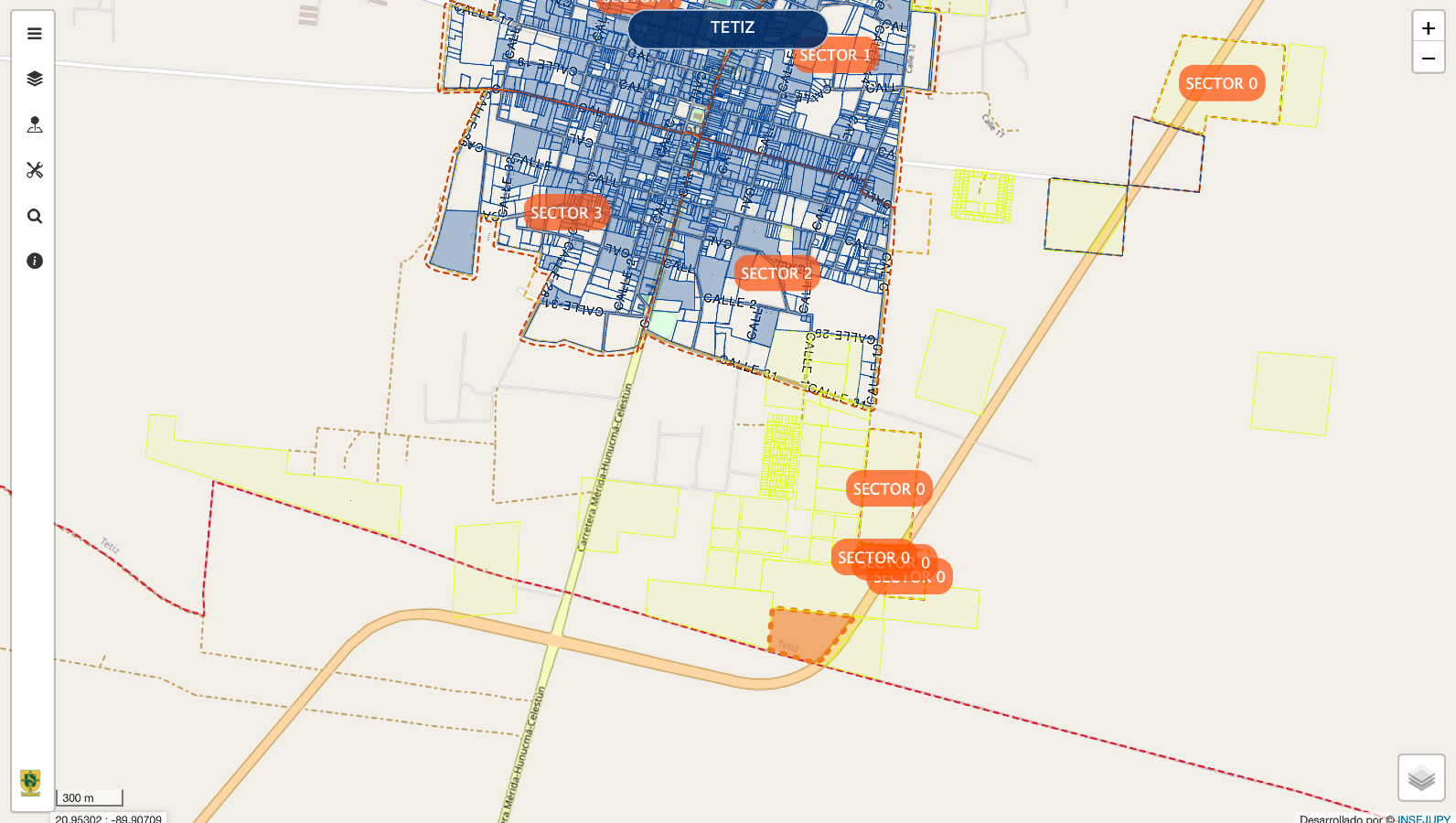
Task: Zoom out of the map
Action: click(x=1428, y=59)
